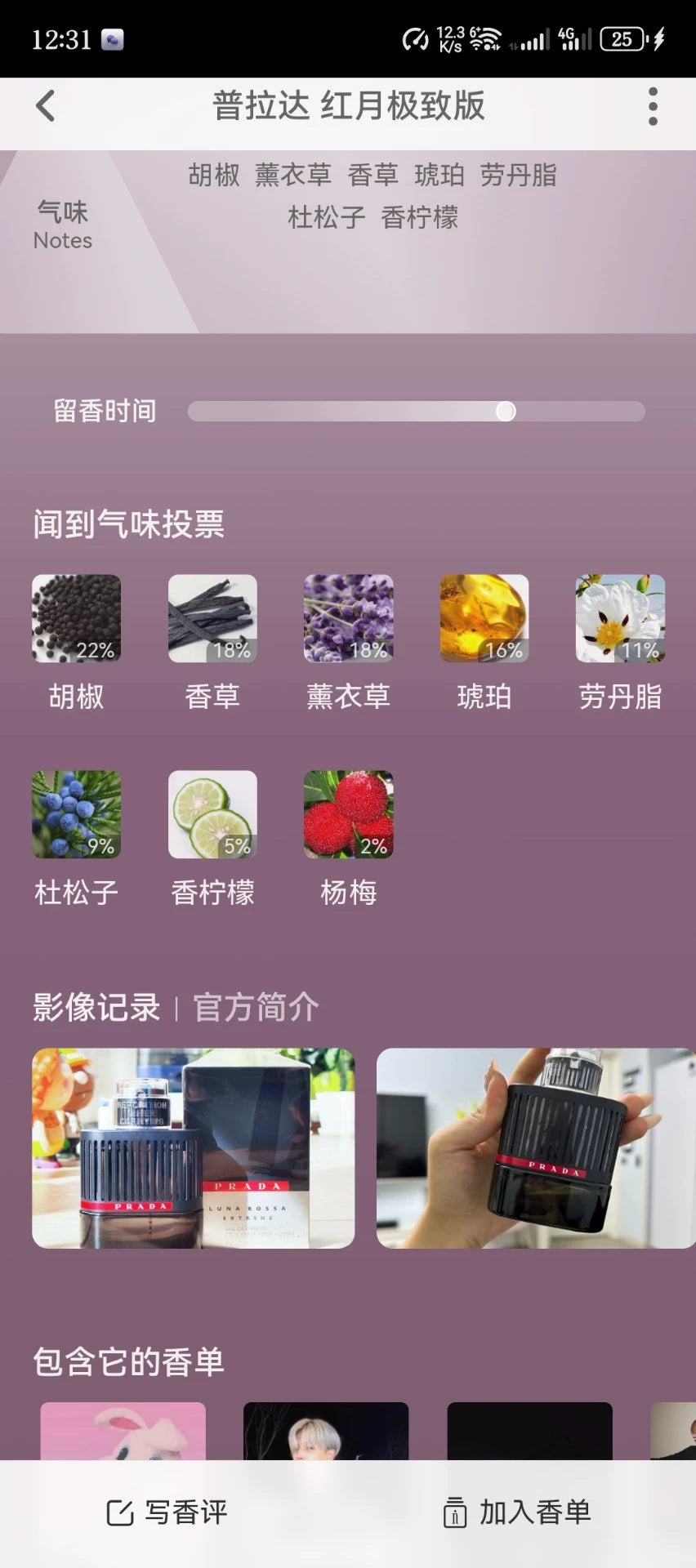This screenshot has width=696, height=1568.
Task: Write a review via 写香评
Action: (167, 1512)
